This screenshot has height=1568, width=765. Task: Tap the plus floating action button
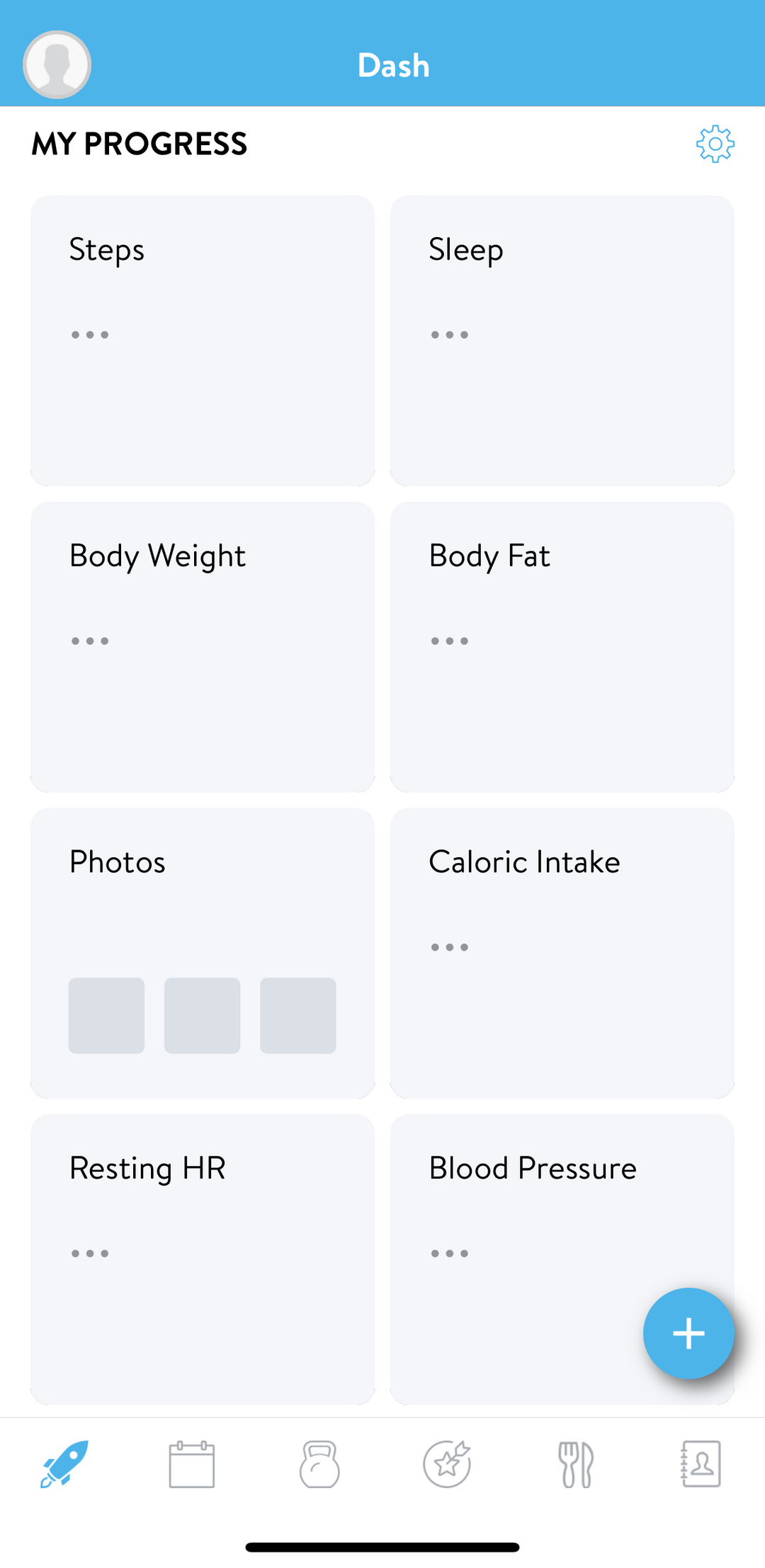click(688, 1334)
